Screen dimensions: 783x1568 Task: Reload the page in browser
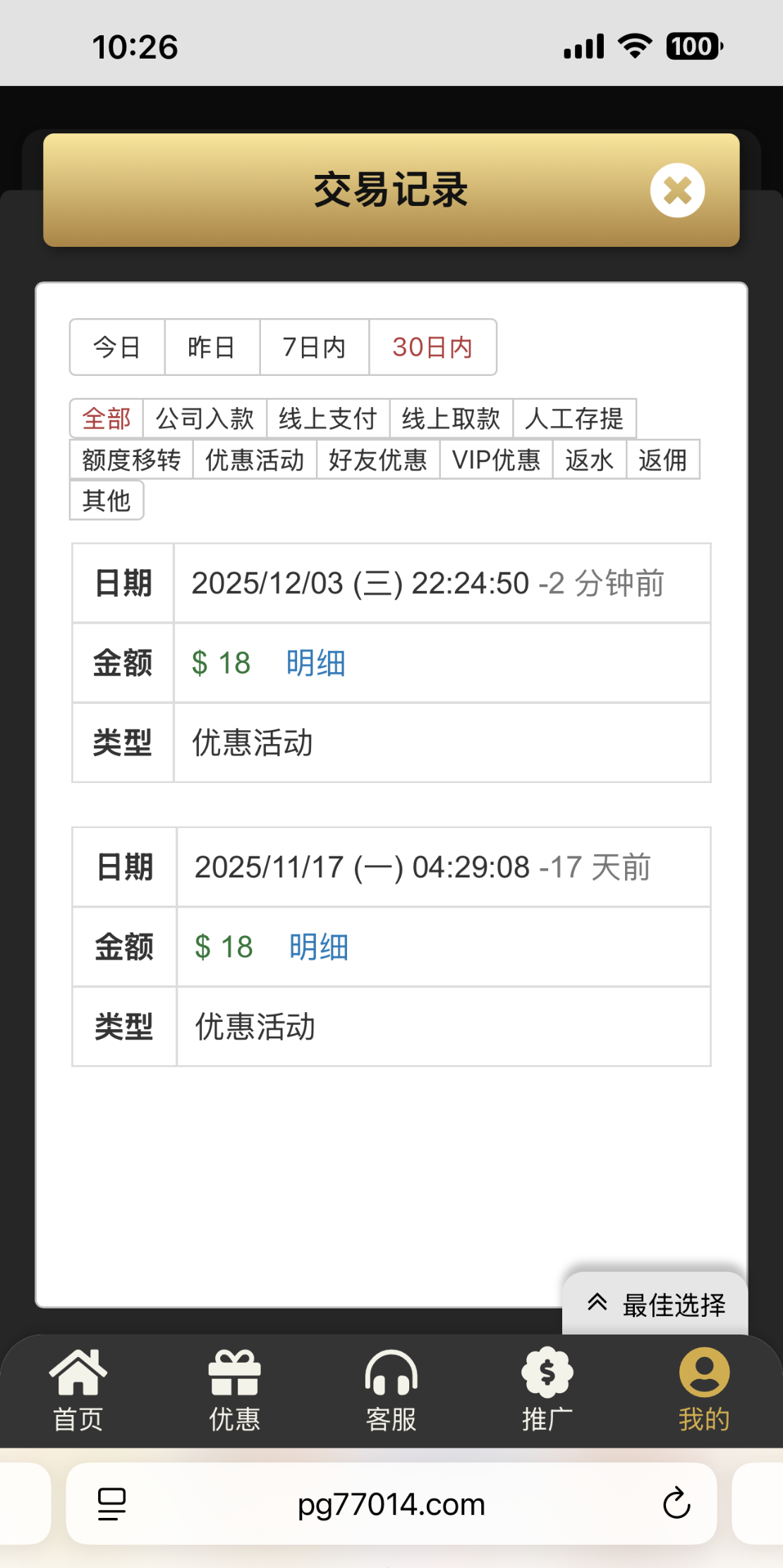click(676, 1503)
